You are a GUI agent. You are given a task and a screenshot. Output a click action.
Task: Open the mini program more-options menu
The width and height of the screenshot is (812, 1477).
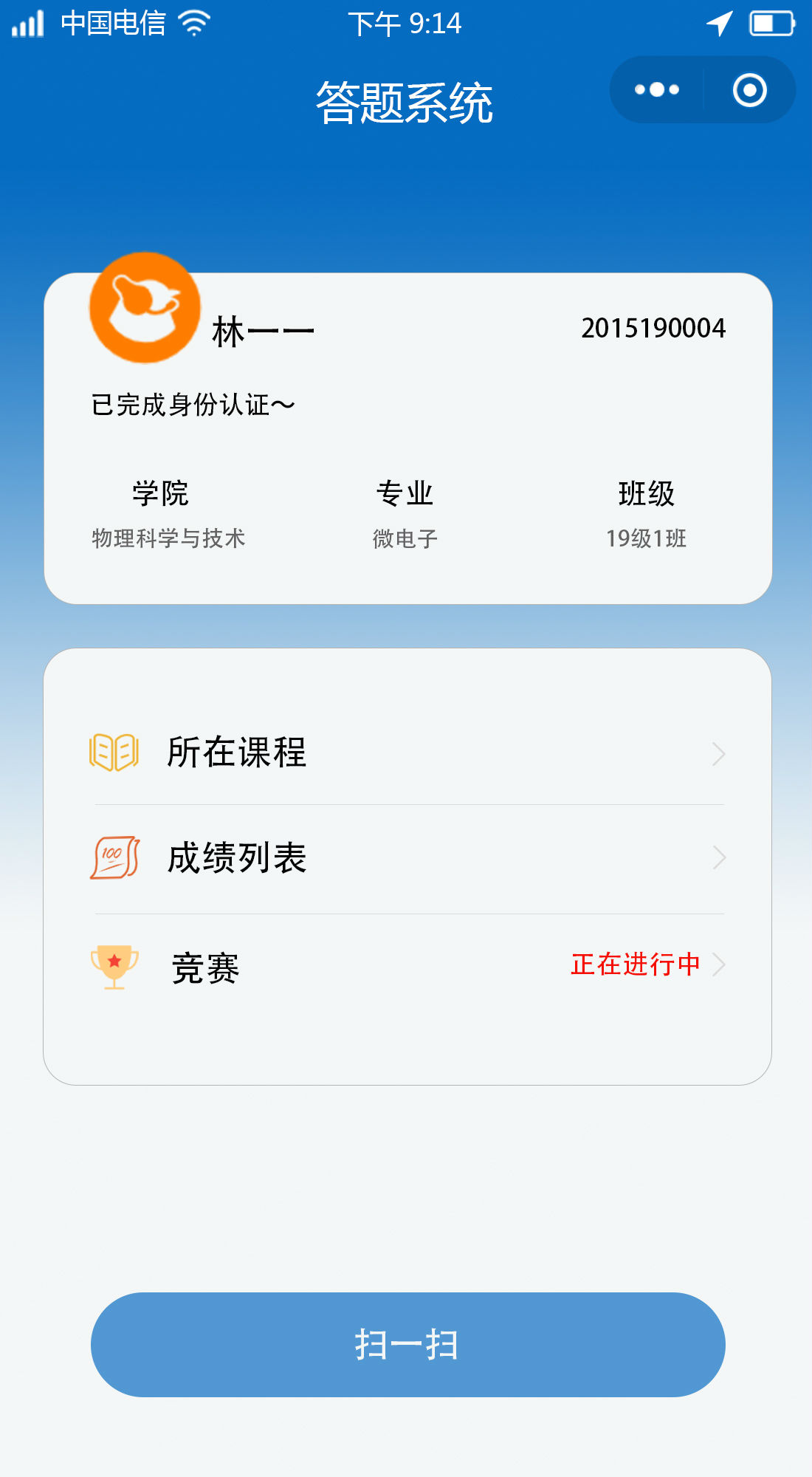(657, 90)
